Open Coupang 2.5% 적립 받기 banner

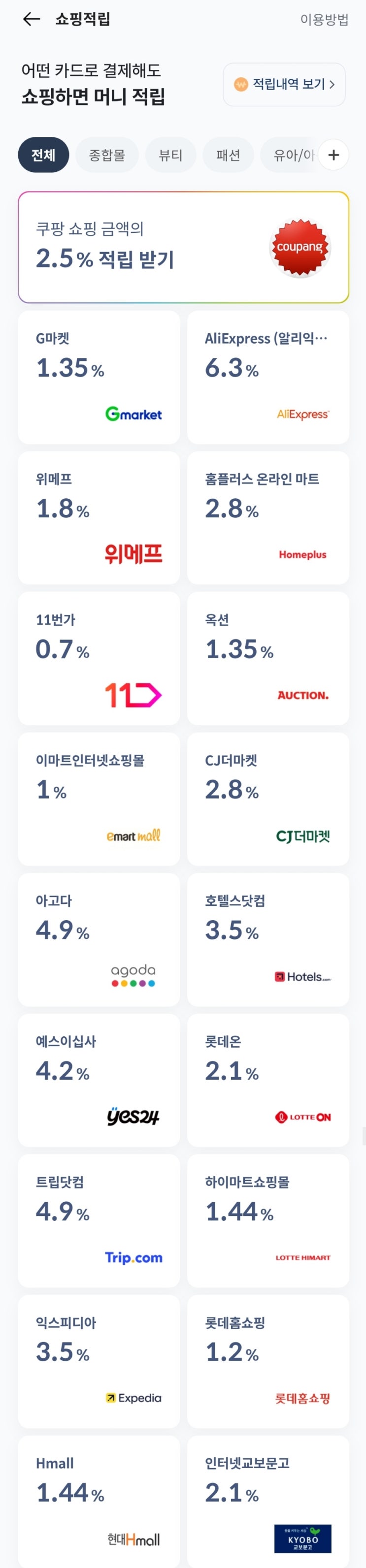coord(183,247)
